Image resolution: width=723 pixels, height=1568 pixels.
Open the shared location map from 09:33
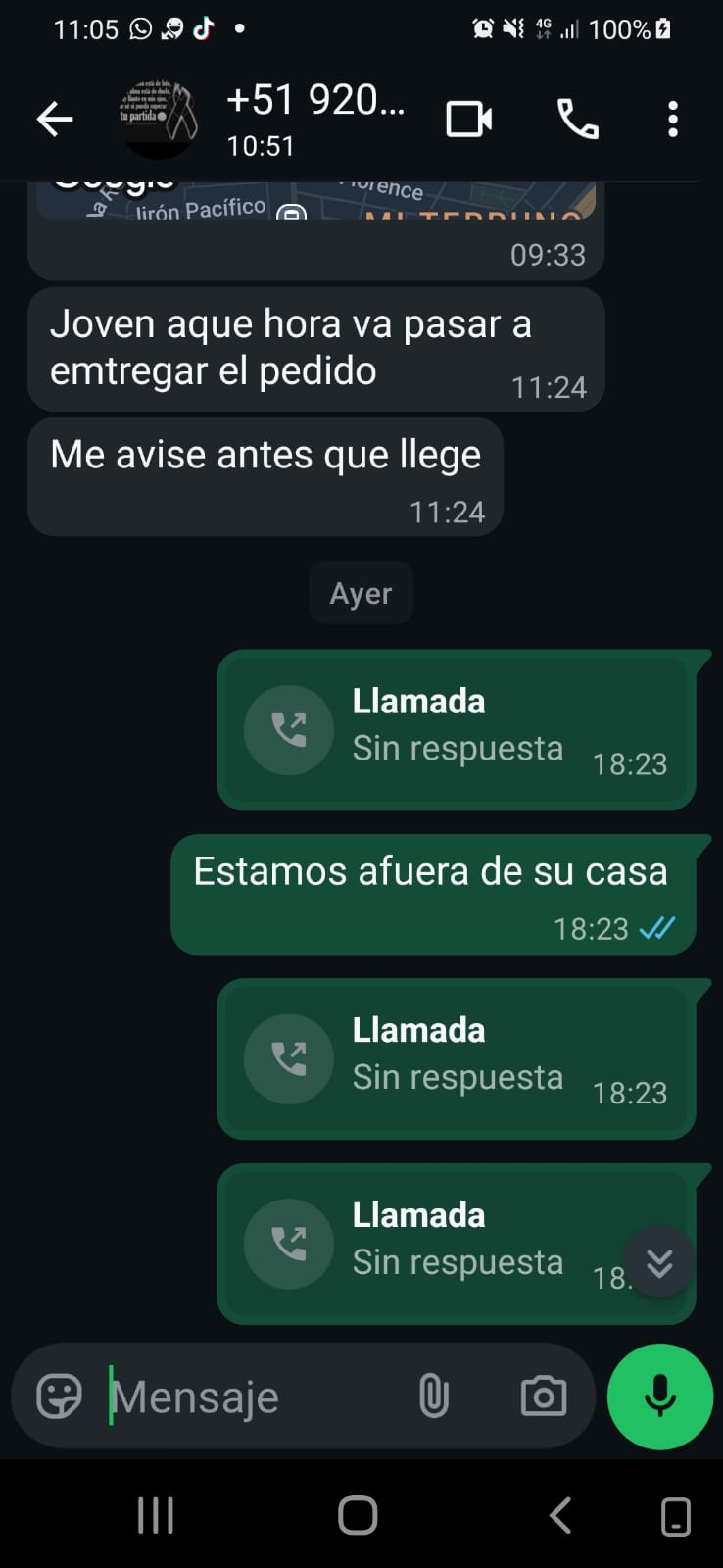click(x=315, y=202)
